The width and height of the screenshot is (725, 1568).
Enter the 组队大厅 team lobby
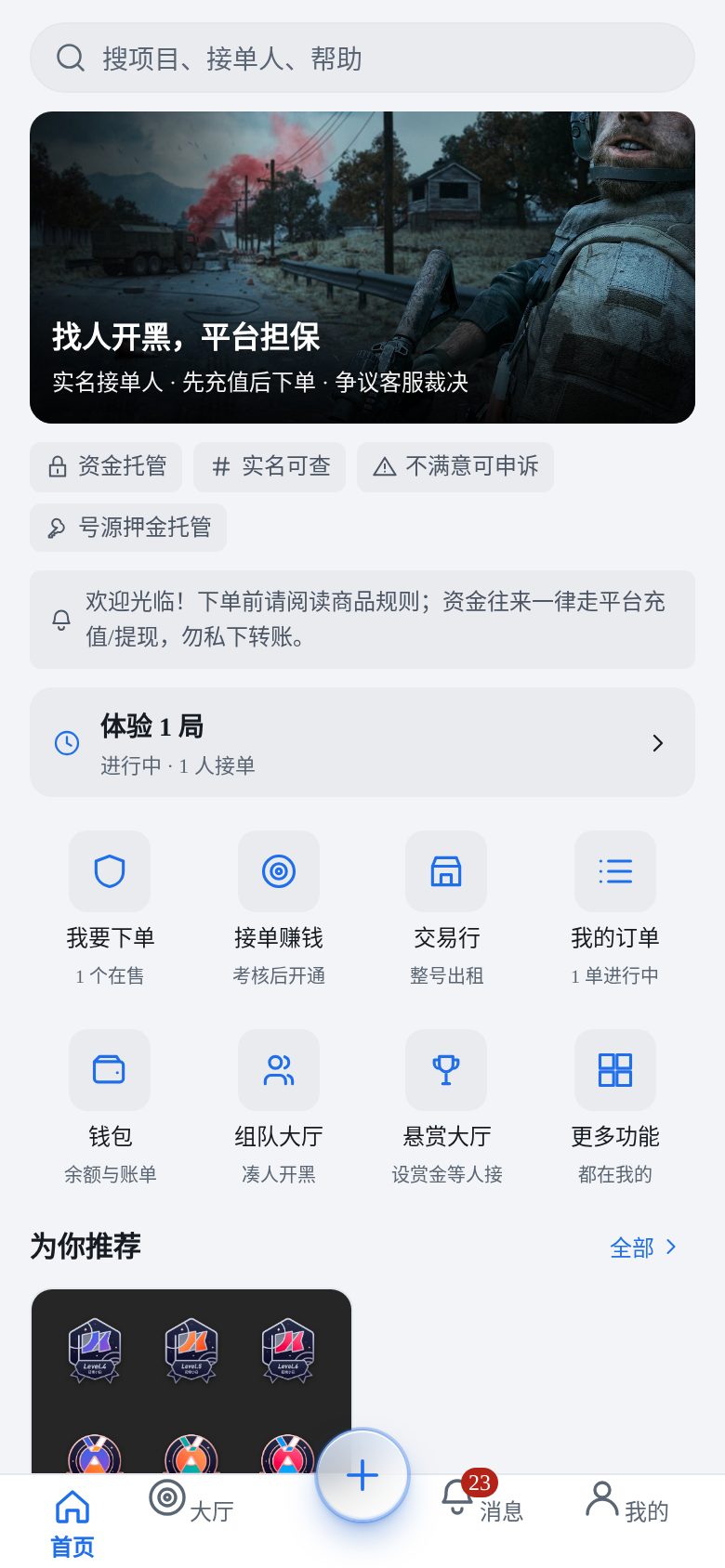pyautogui.click(x=279, y=1108)
